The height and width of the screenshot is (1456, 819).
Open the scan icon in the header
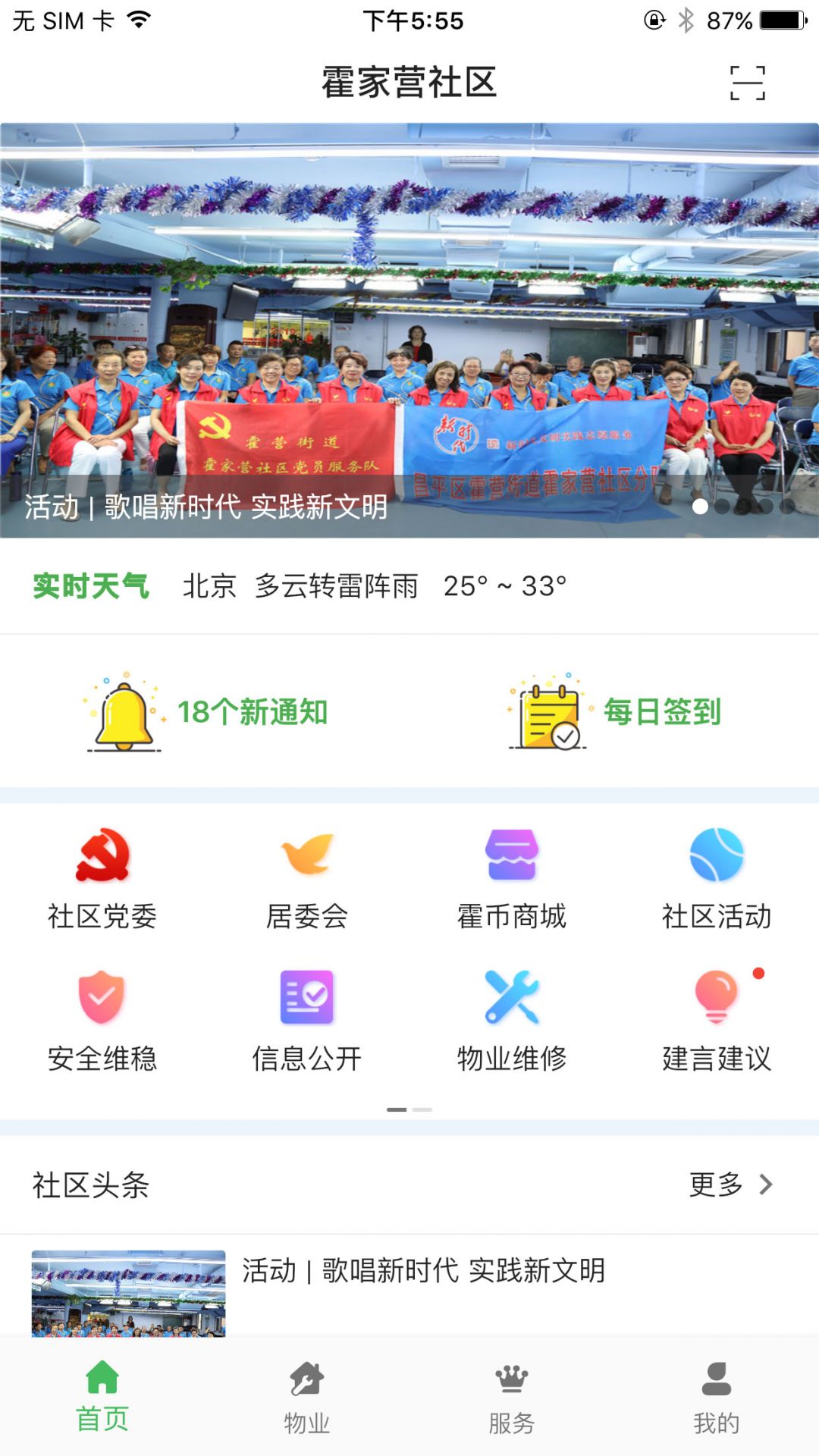[x=747, y=83]
